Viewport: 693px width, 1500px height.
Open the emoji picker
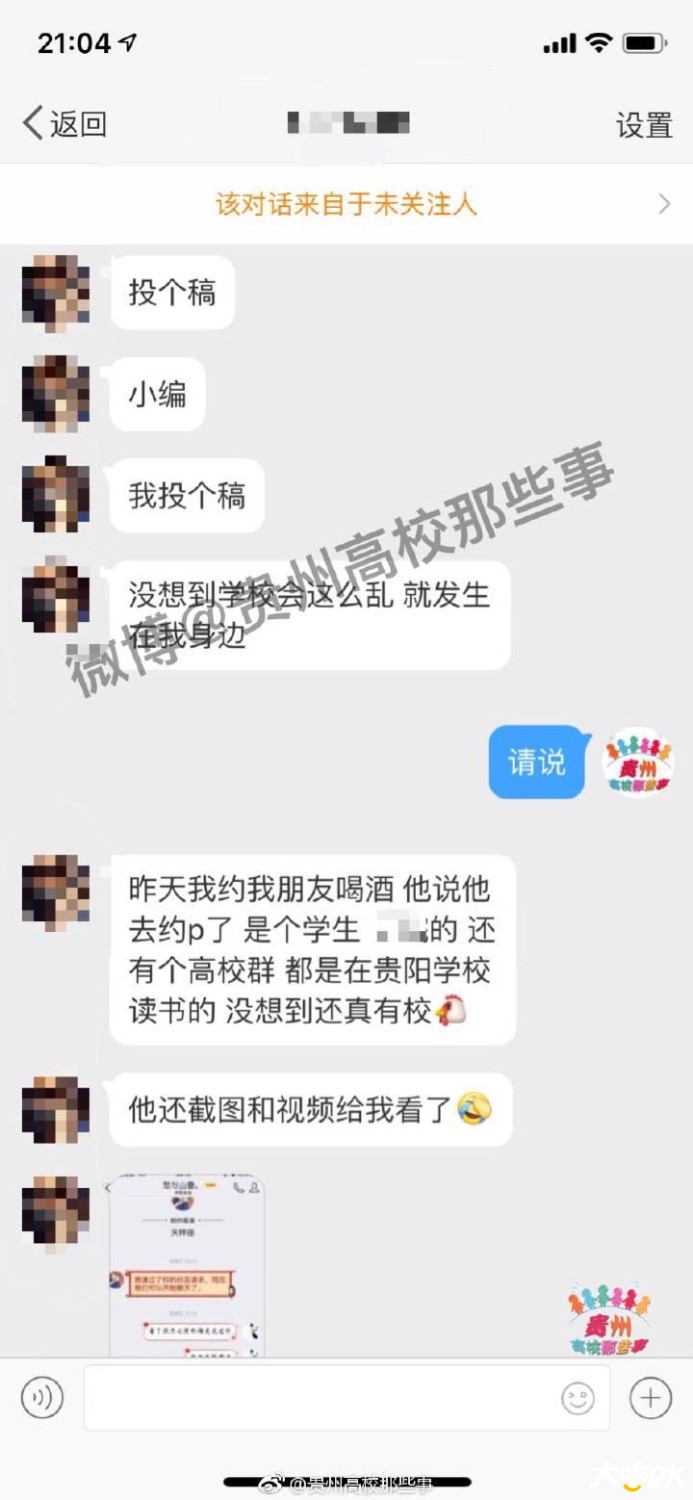tap(577, 1398)
